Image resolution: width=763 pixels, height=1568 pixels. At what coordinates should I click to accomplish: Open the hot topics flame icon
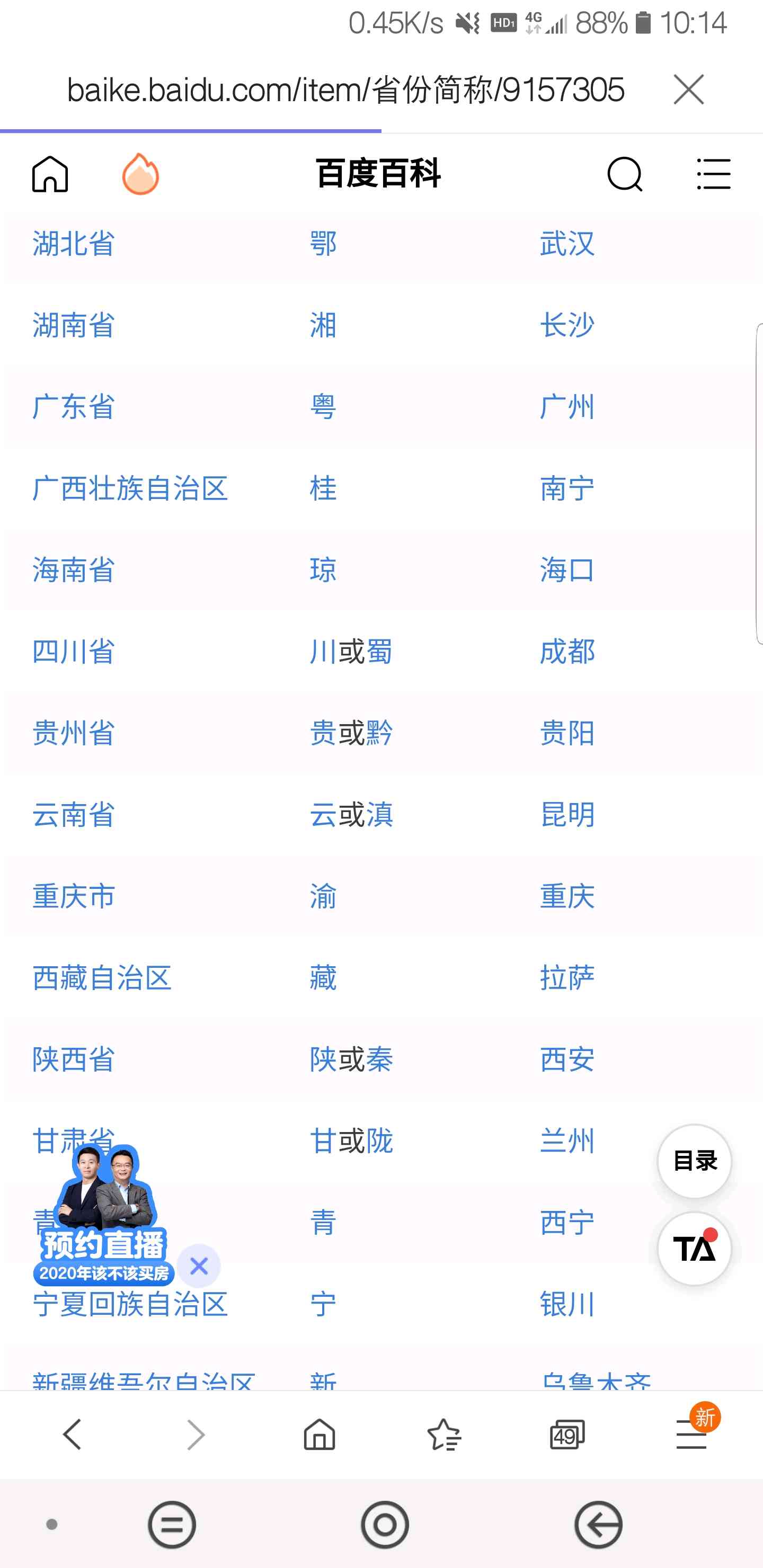[x=140, y=174]
